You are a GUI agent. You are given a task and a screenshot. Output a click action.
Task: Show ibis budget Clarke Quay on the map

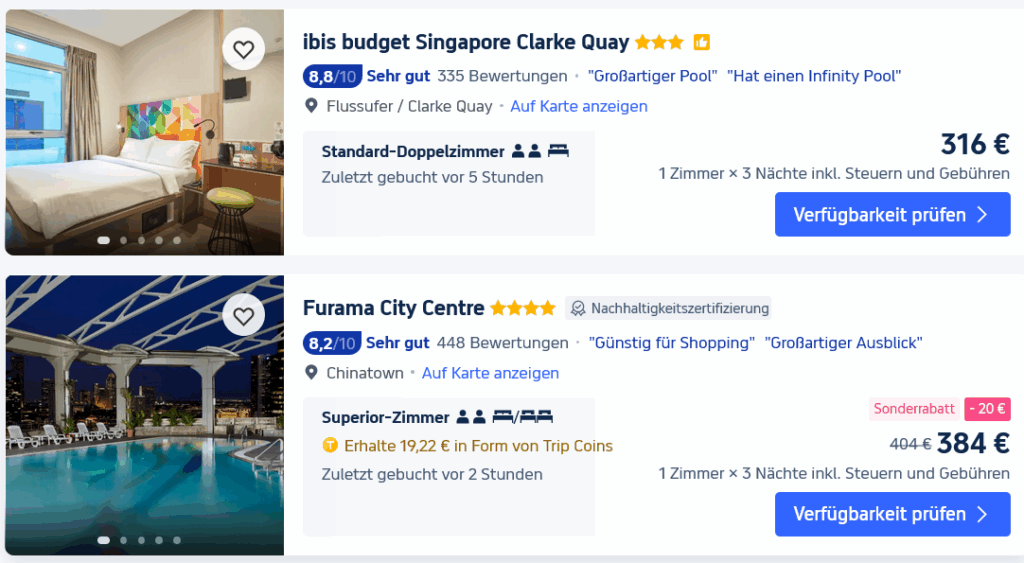click(x=579, y=106)
